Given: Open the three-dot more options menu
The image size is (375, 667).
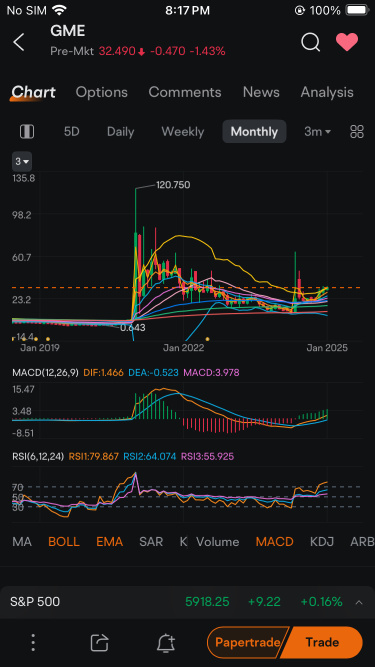Looking at the screenshot, I should (33, 642).
